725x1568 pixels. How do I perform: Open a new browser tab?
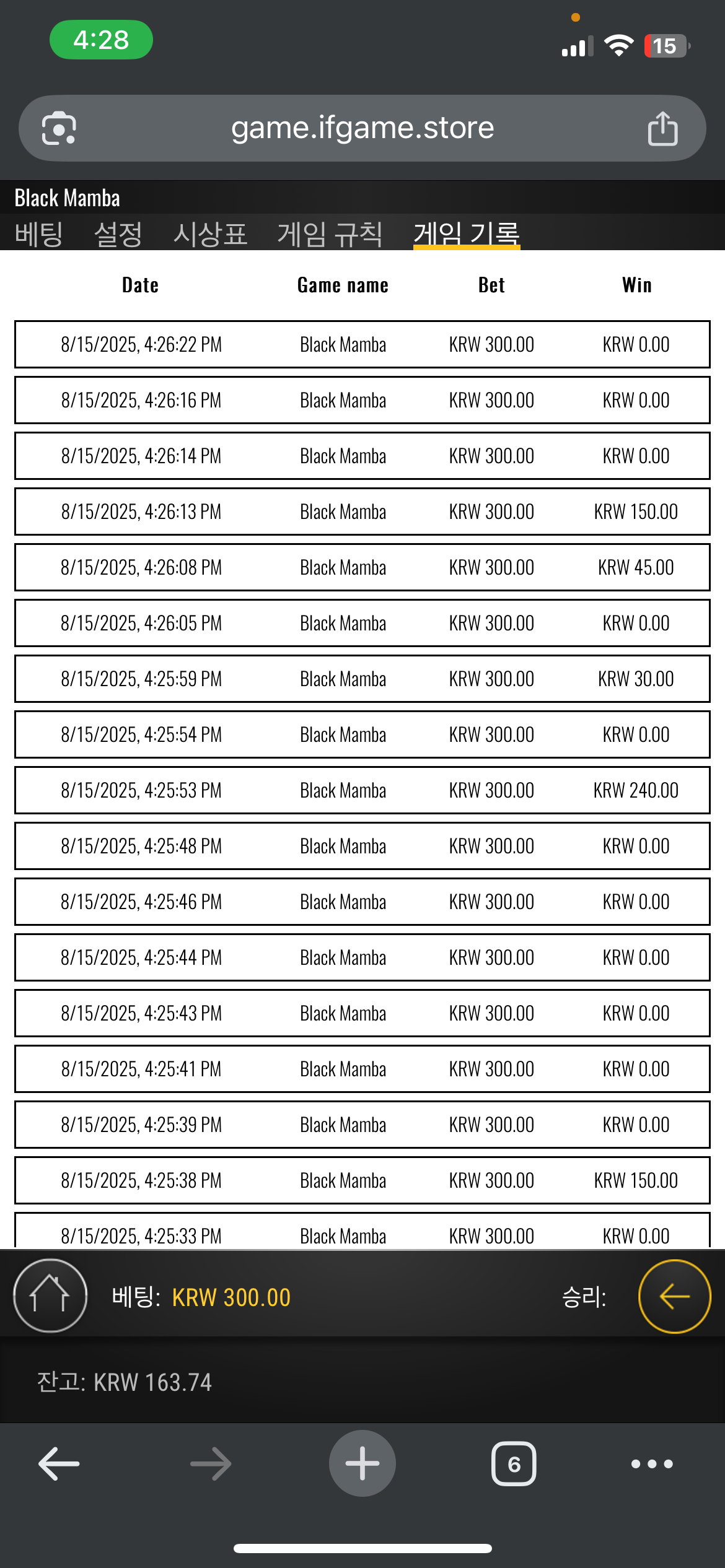362,1463
